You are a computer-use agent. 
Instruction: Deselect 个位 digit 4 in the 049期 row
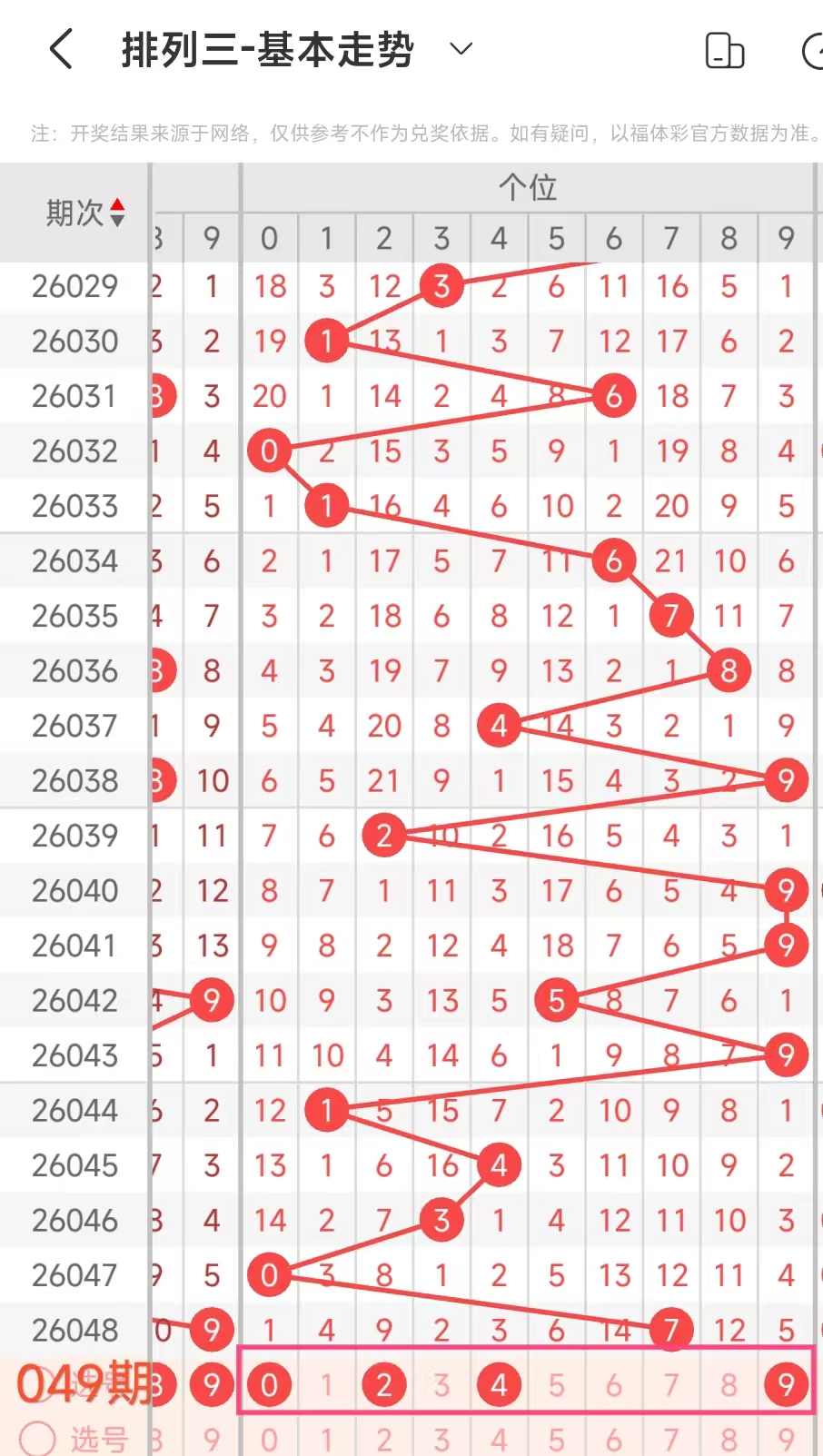click(x=499, y=1384)
